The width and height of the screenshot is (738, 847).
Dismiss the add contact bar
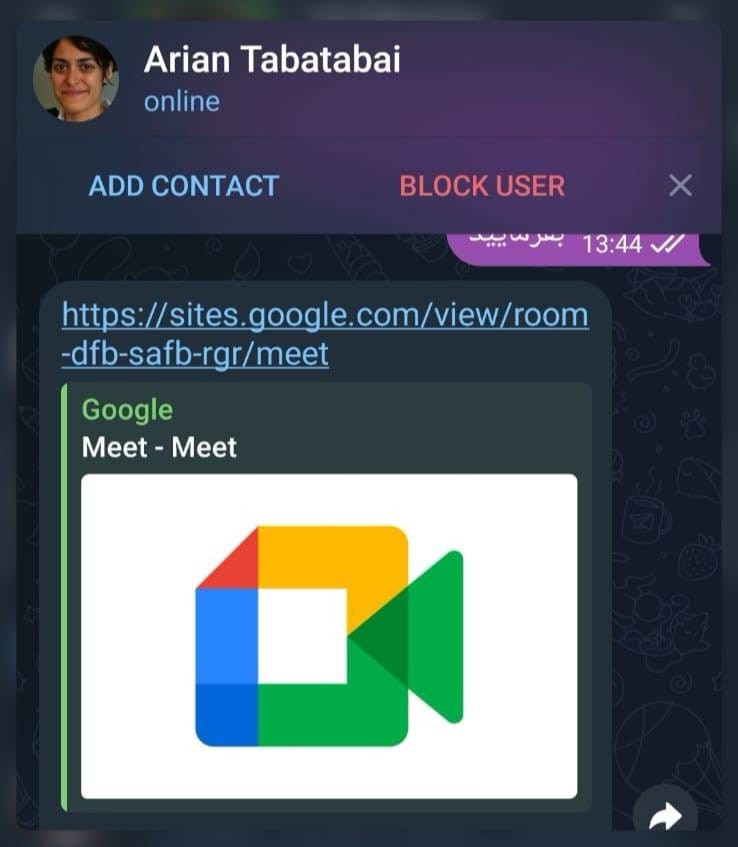click(x=680, y=185)
